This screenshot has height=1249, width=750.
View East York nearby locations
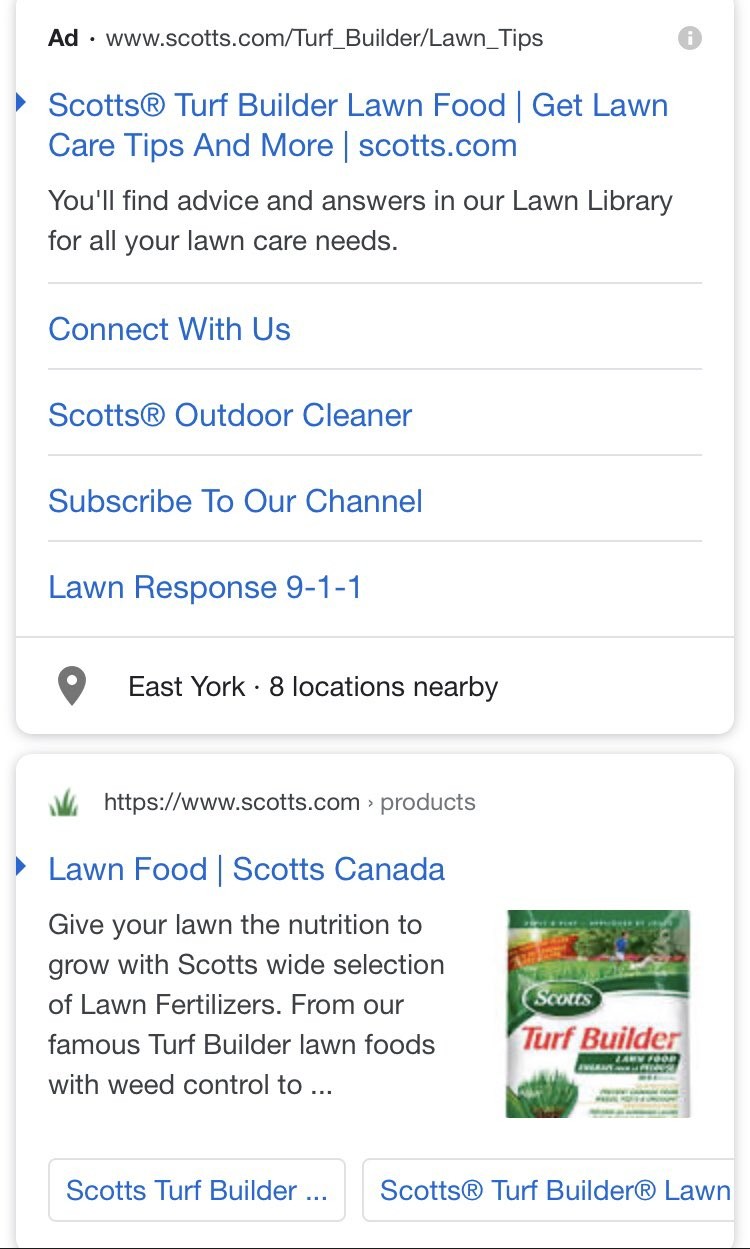click(375, 687)
